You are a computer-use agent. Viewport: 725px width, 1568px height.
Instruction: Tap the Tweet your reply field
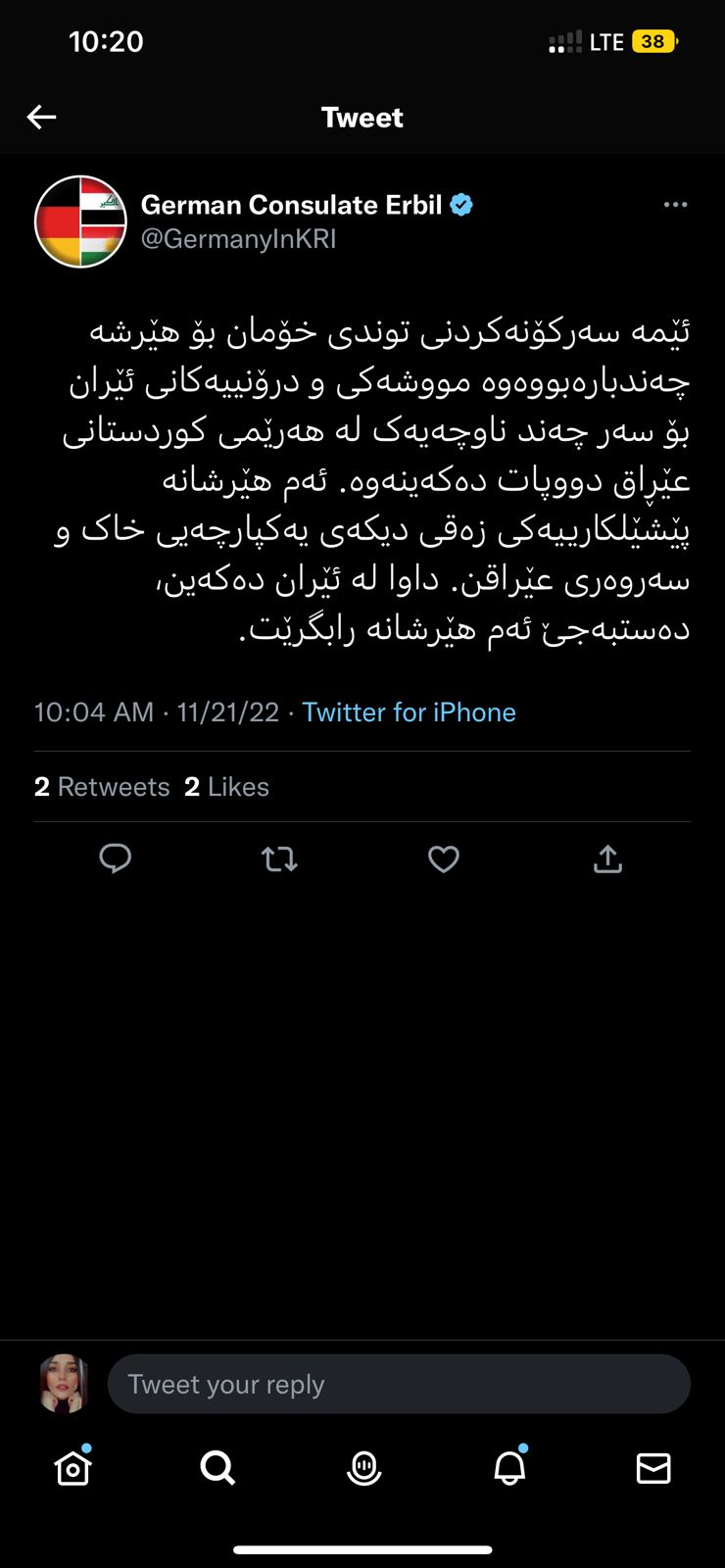[398, 1384]
